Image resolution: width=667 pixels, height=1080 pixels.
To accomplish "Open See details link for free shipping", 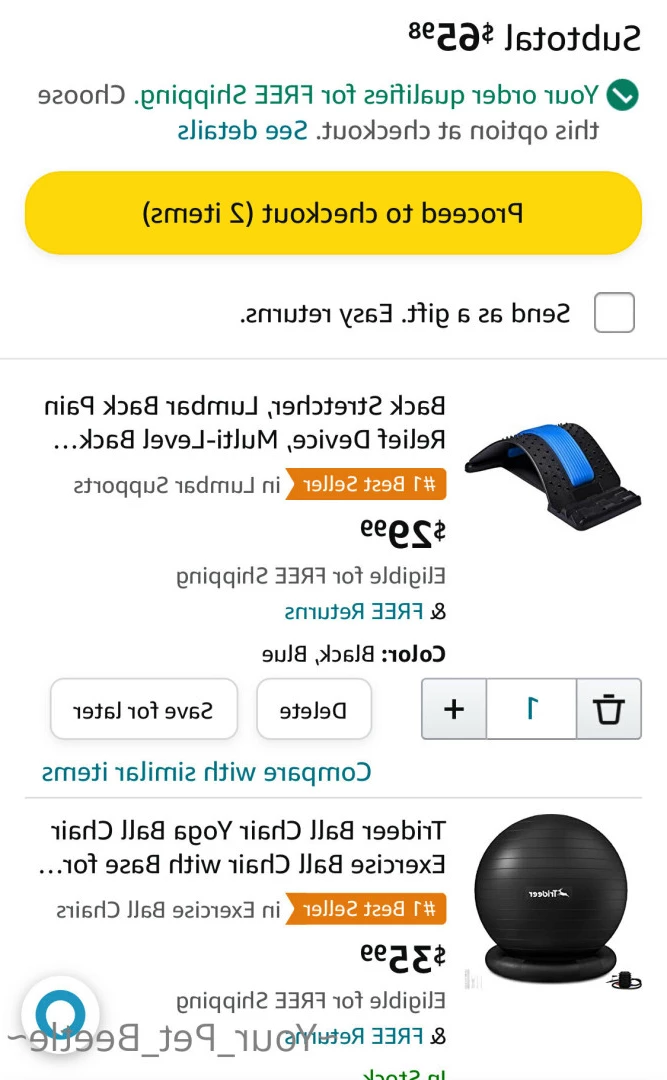I will click(x=243, y=131).
